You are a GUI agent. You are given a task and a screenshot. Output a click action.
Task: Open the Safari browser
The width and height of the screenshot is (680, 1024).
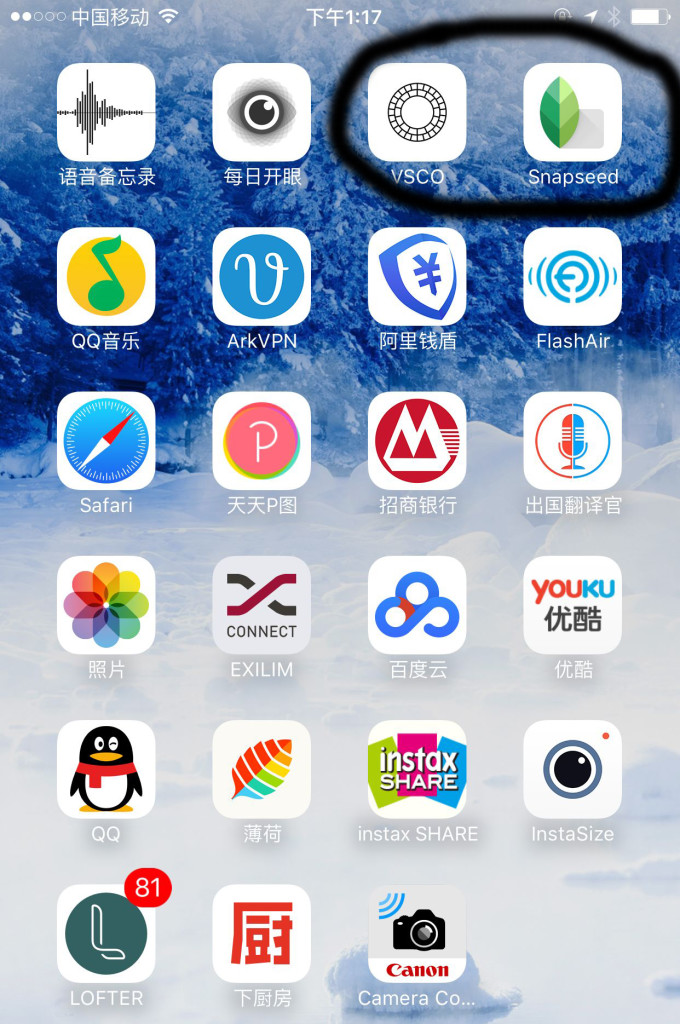106,440
